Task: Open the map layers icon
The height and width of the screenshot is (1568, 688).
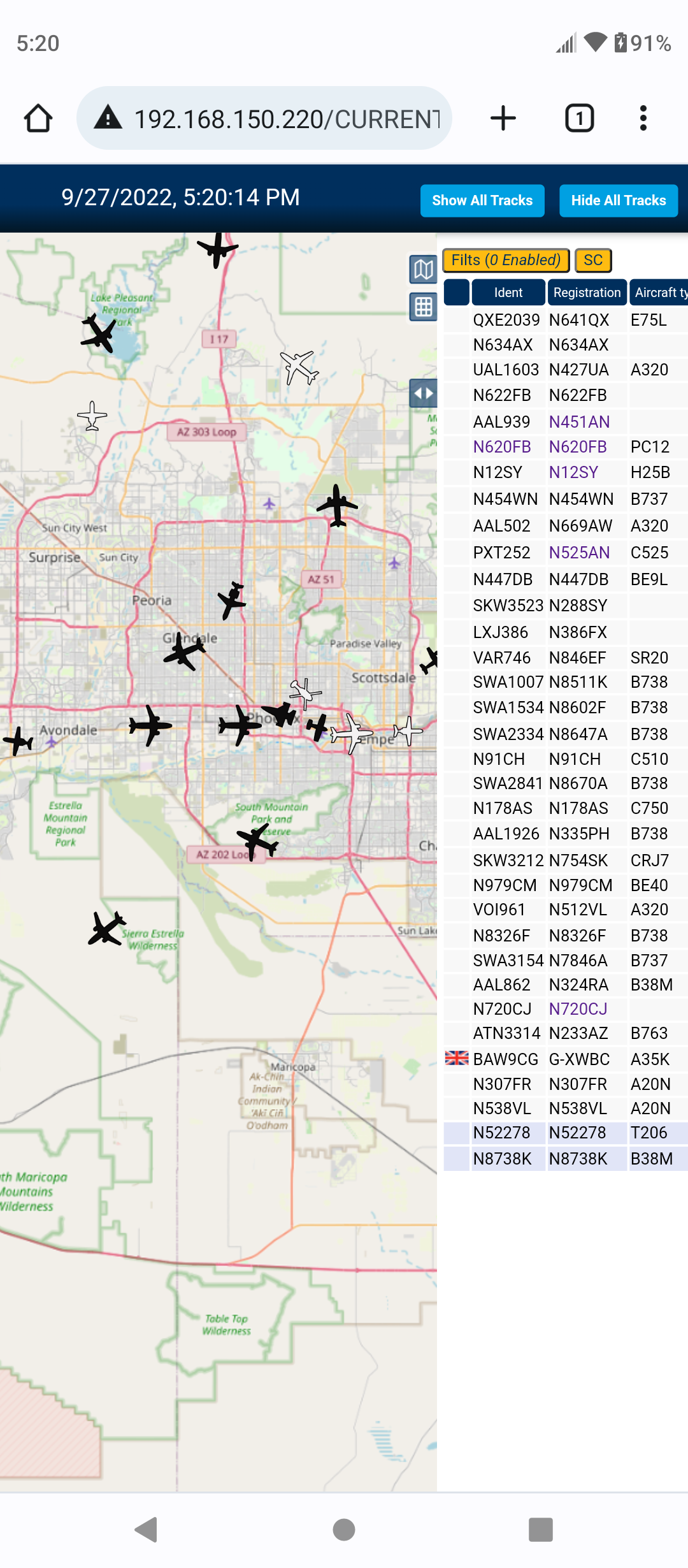Action: coord(423,270)
